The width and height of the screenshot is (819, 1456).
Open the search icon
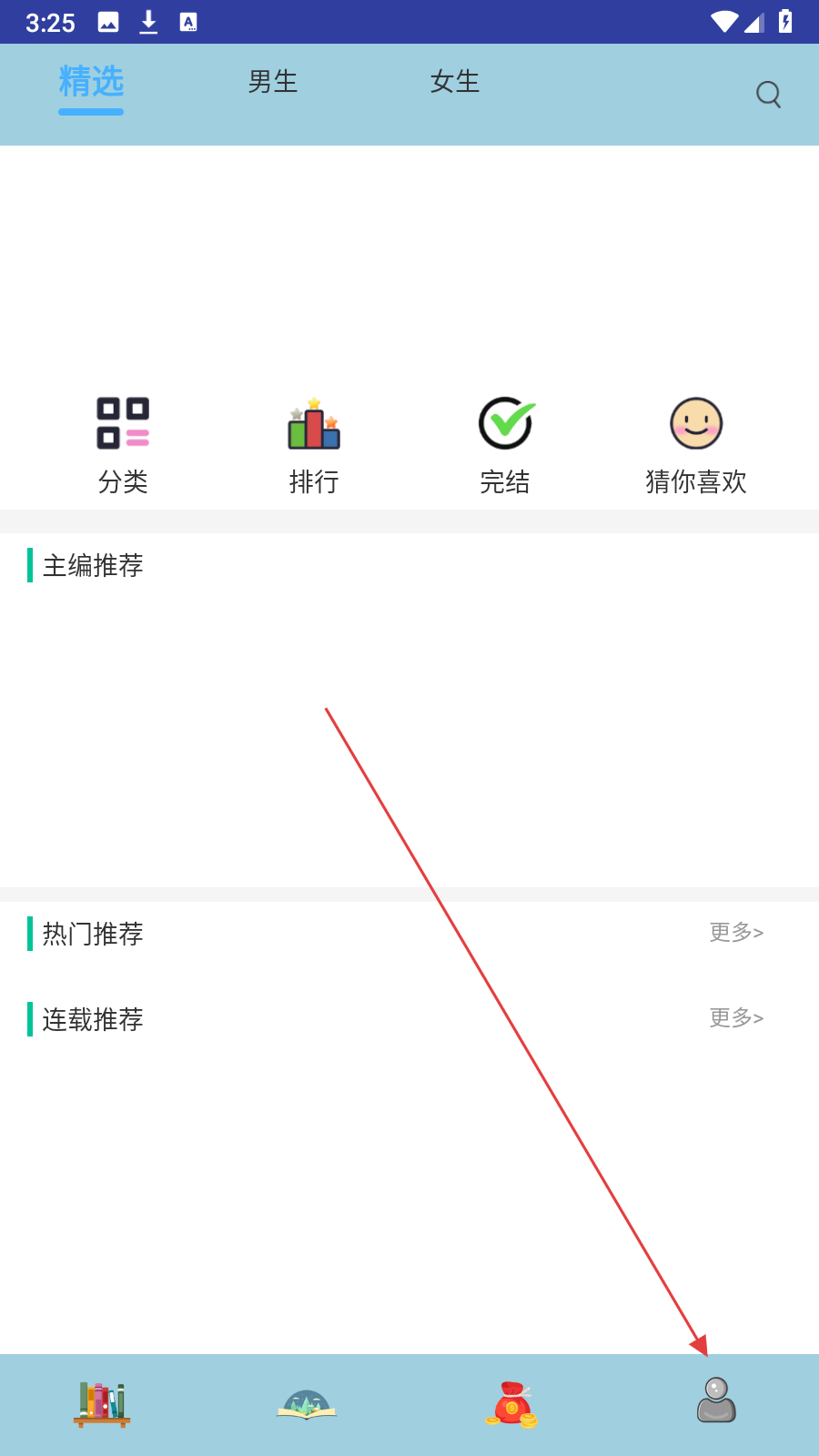[x=768, y=94]
